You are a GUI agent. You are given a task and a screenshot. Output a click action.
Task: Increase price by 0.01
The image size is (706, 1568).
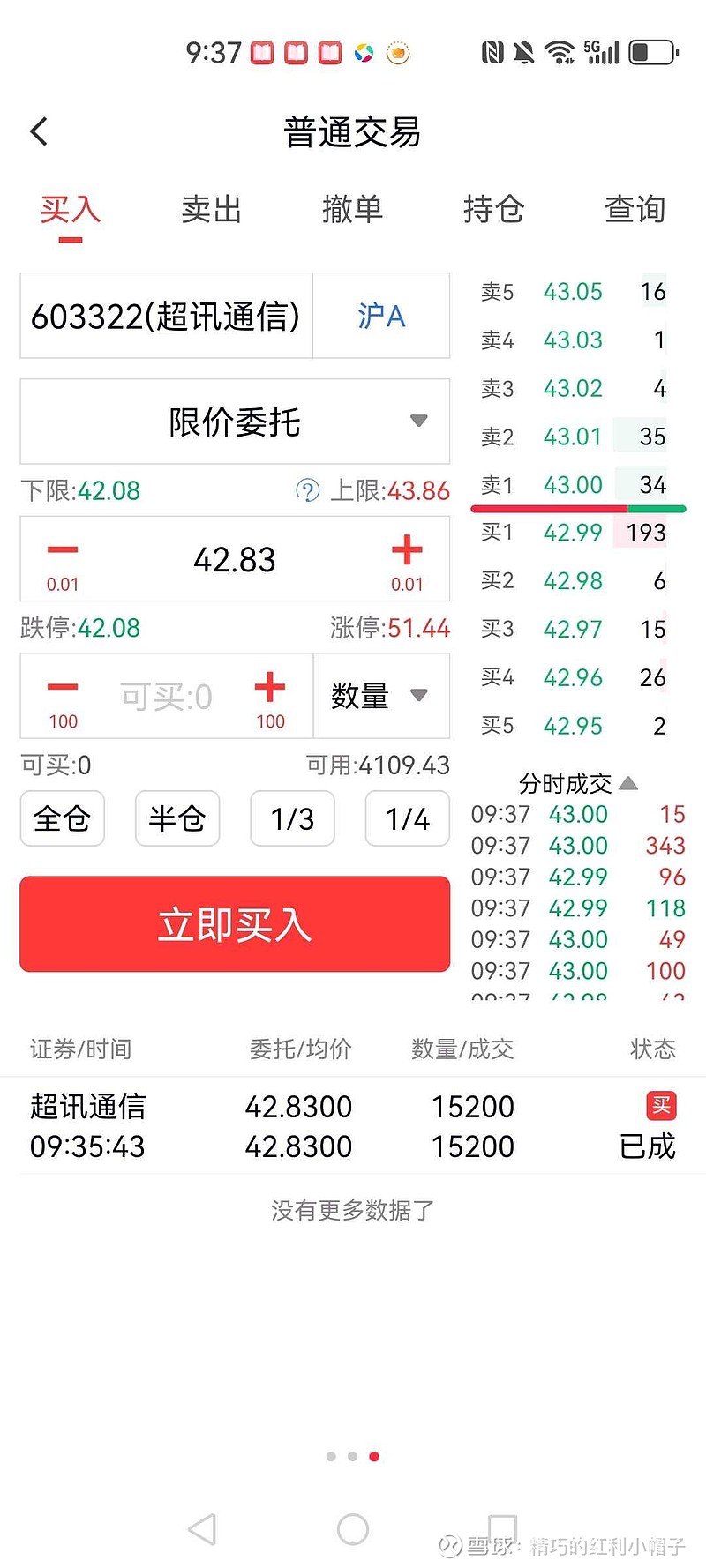pyautogui.click(x=407, y=559)
